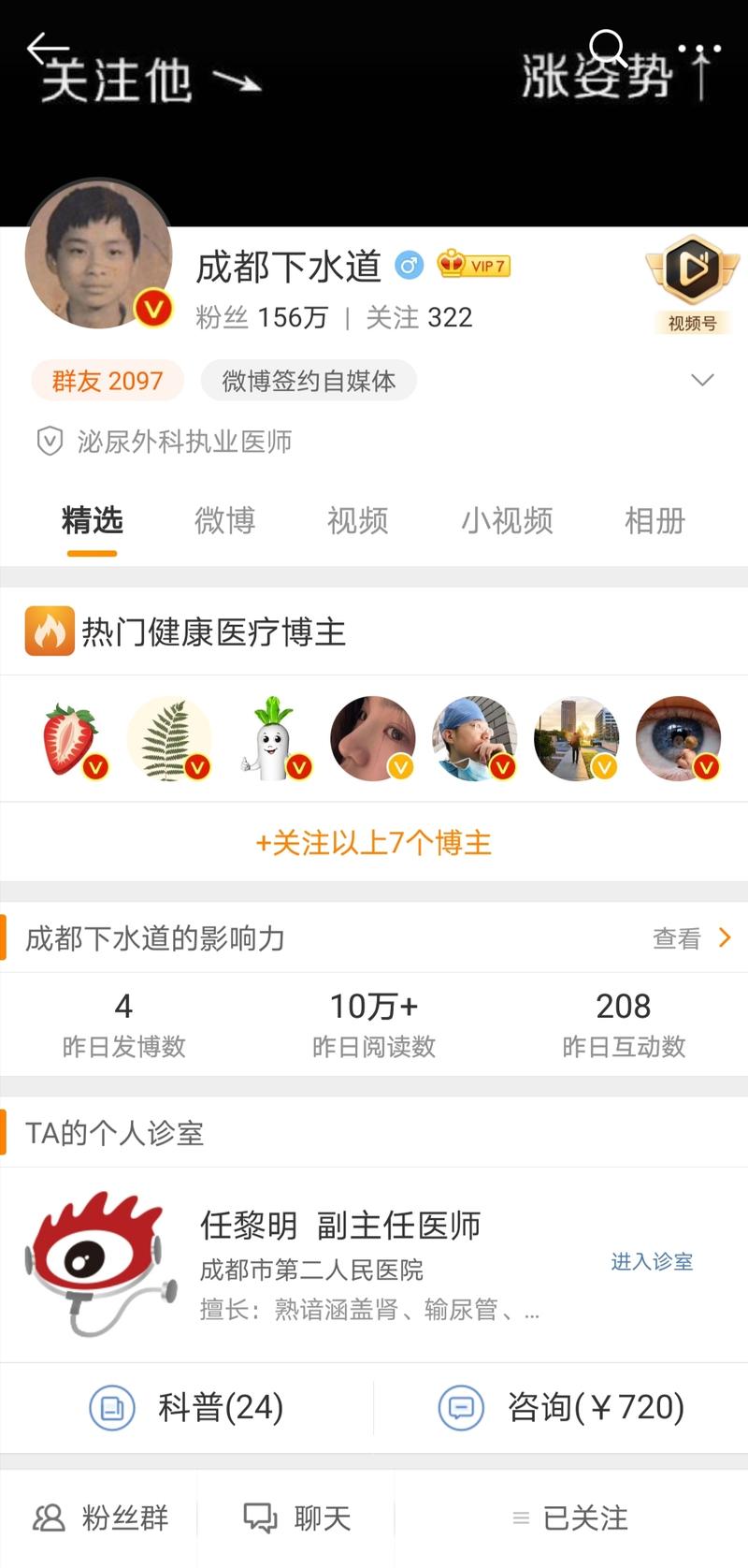Screen dimensions: 748x1568
Task: Start a paid 咨询(￥720) consultation
Action: tap(561, 1407)
